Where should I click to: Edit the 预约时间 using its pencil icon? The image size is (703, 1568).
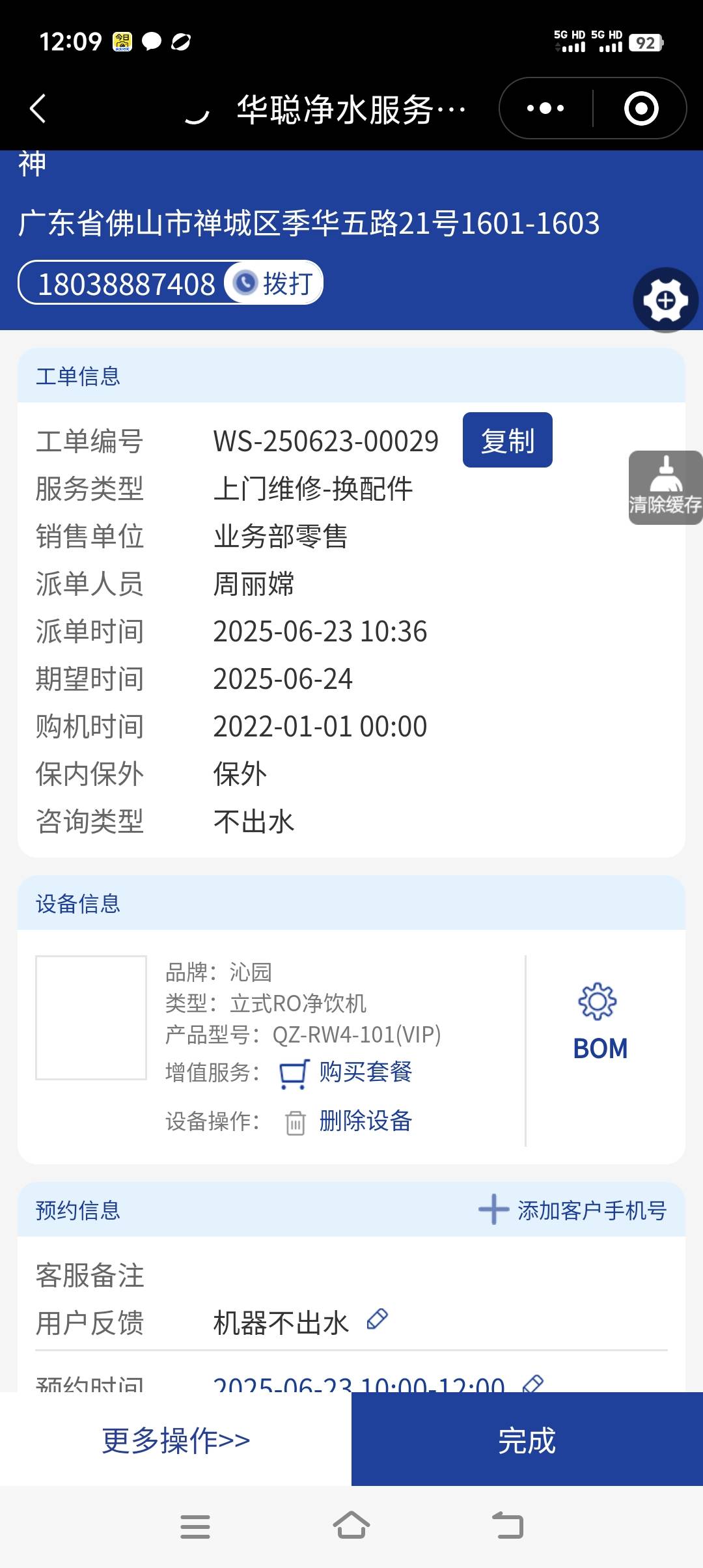(x=533, y=1383)
